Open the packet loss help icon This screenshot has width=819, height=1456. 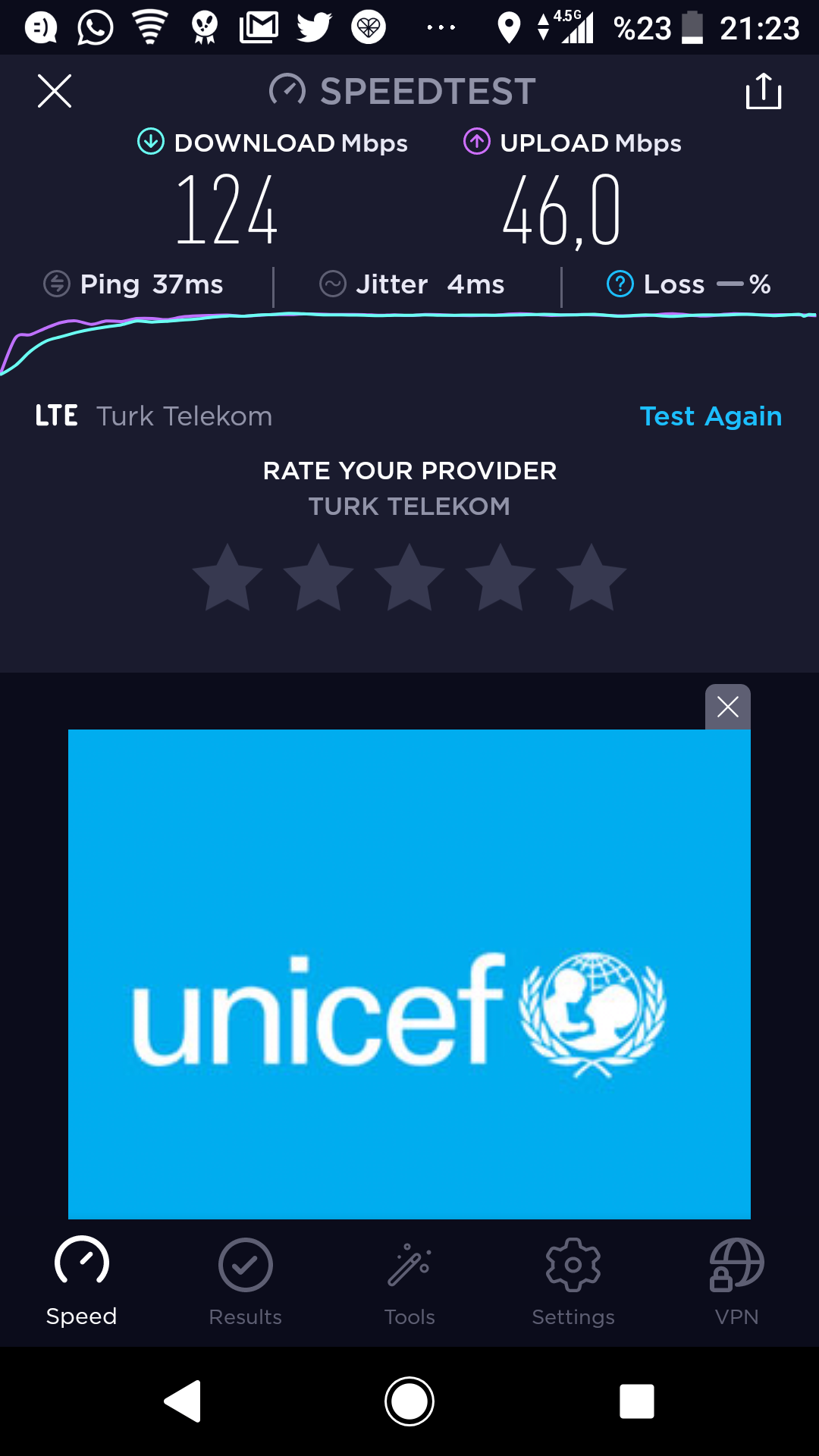pos(620,284)
